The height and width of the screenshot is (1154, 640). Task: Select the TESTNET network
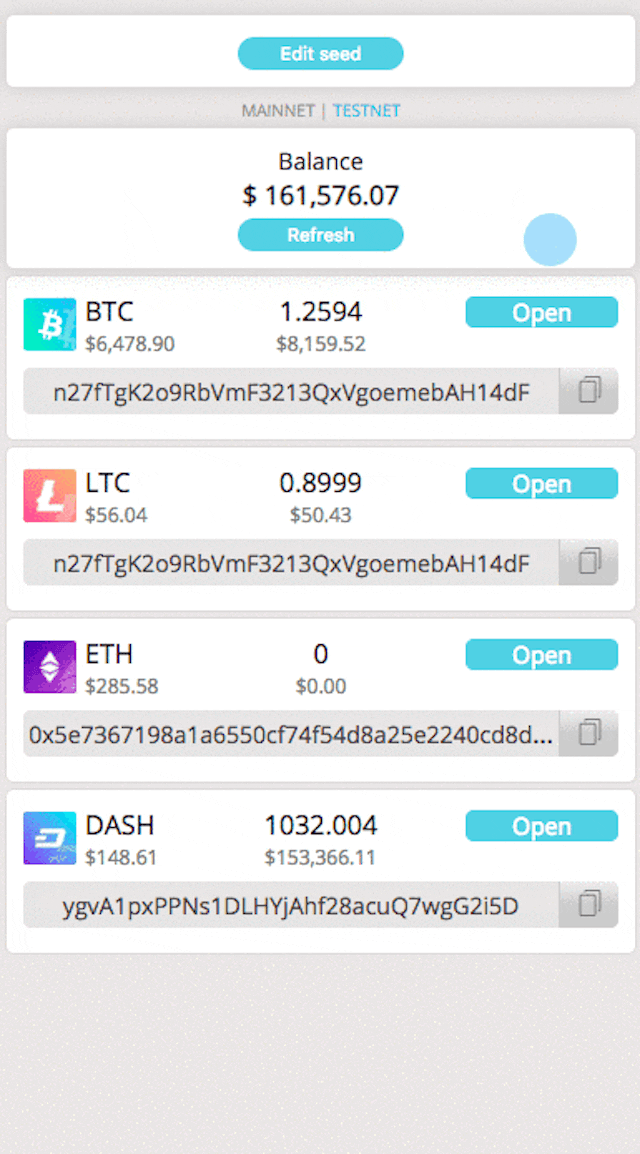[366, 111]
